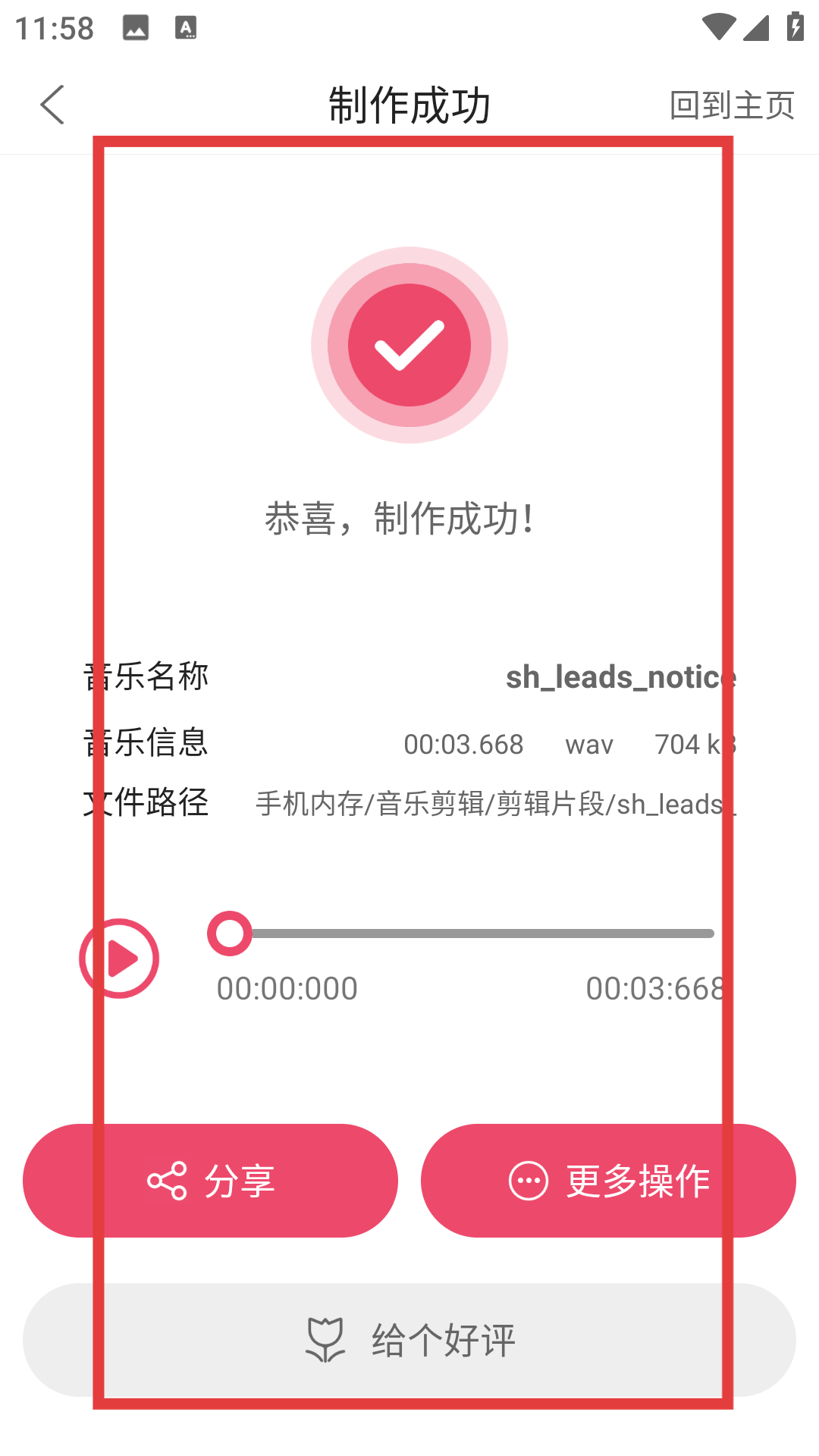
Task: Open 更多操作 more actions
Action: (x=608, y=1181)
